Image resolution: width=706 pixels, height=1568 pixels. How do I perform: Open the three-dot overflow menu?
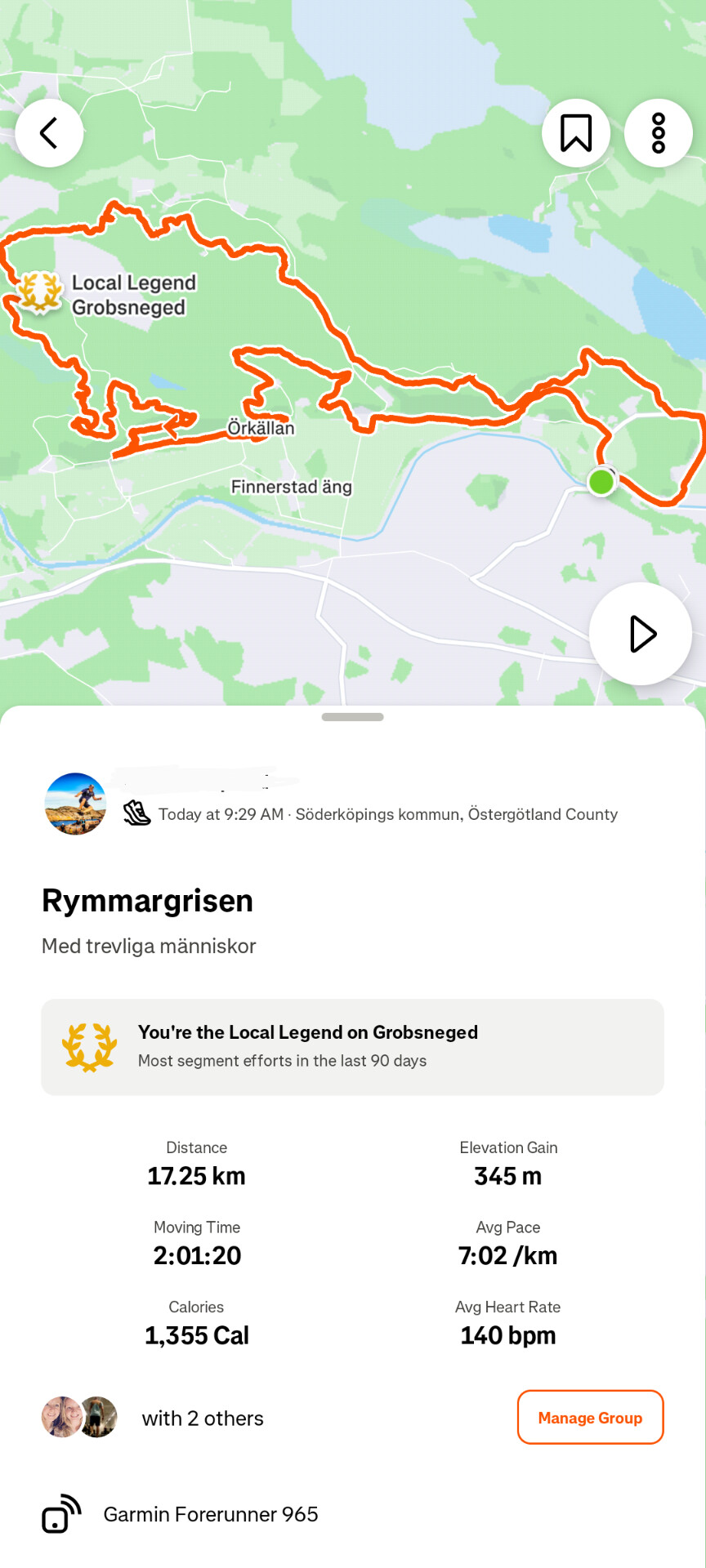tap(658, 133)
